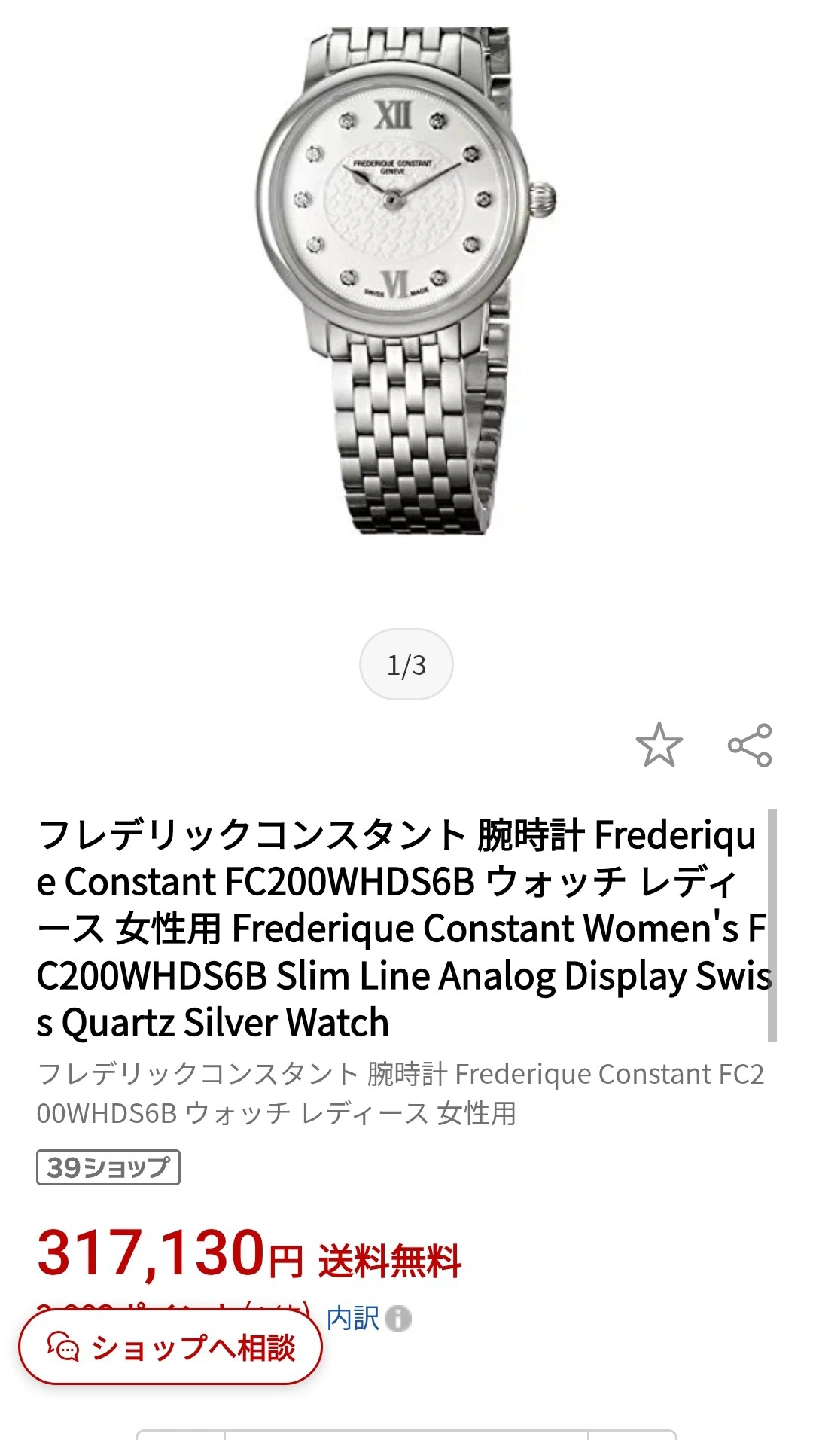The height and width of the screenshot is (1440, 813).
Task: Tap the 39ショップ badge
Action: pyautogui.click(x=108, y=1167)
